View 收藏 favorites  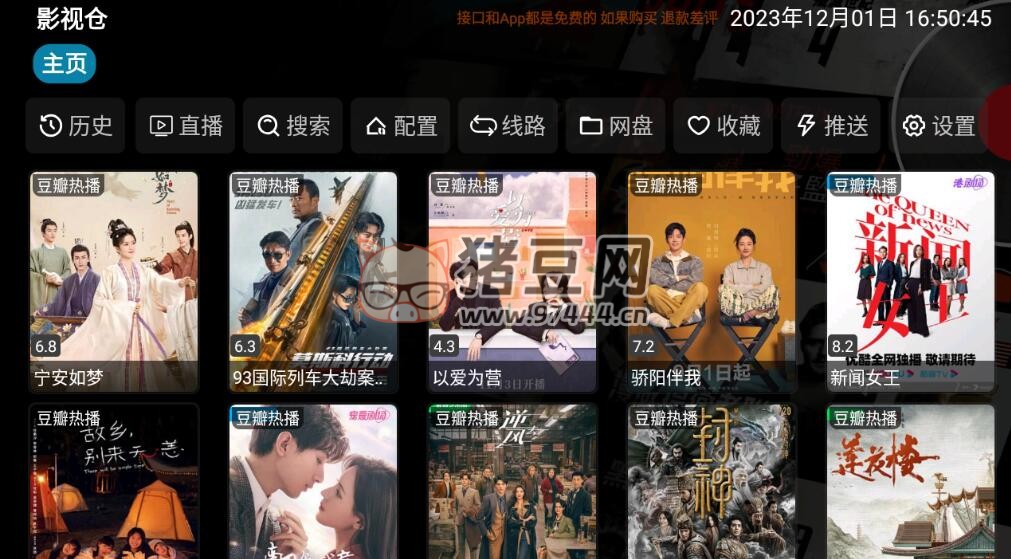tap(724, 126)
